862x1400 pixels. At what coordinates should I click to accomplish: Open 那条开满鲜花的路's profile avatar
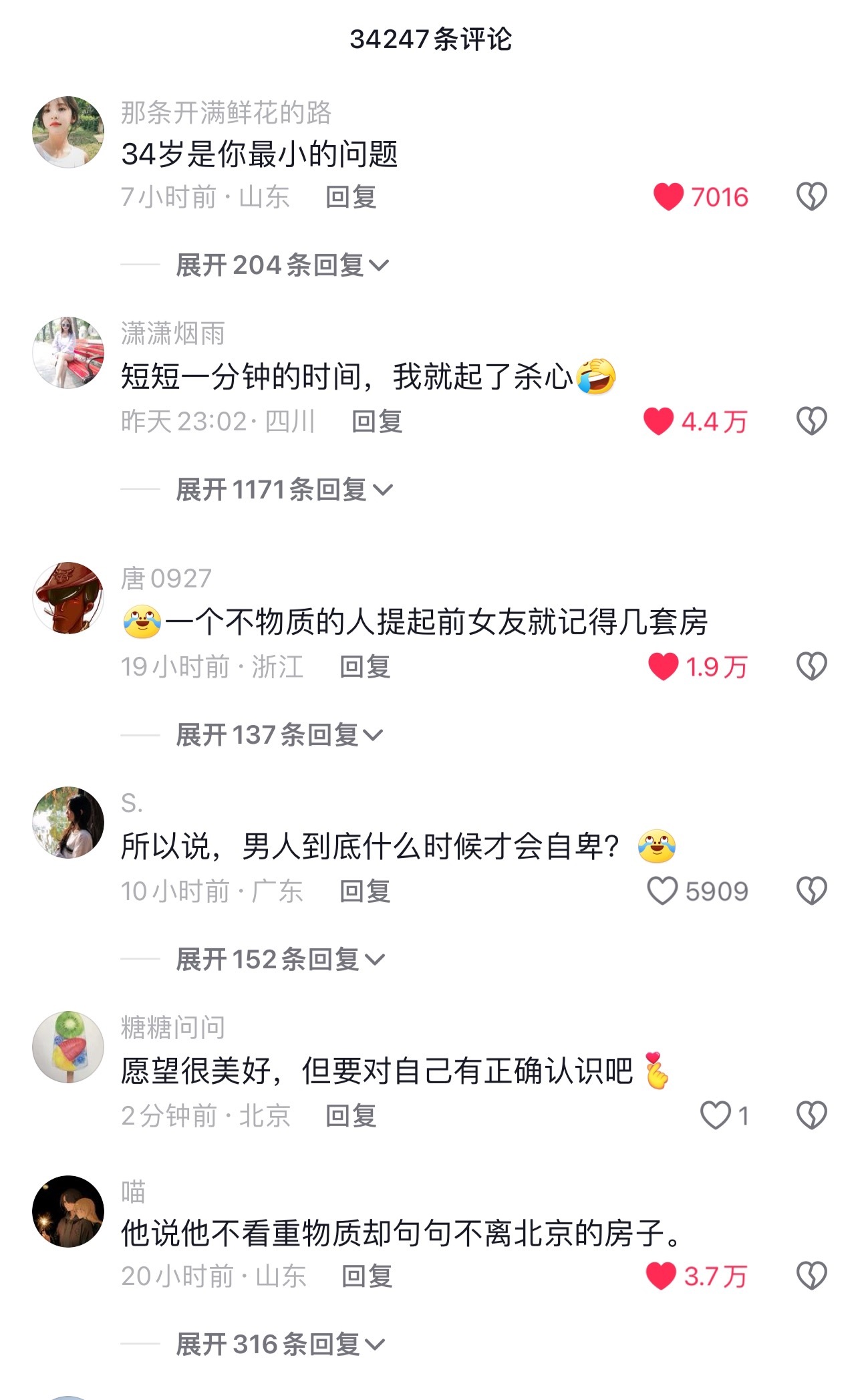coord(68,132)
